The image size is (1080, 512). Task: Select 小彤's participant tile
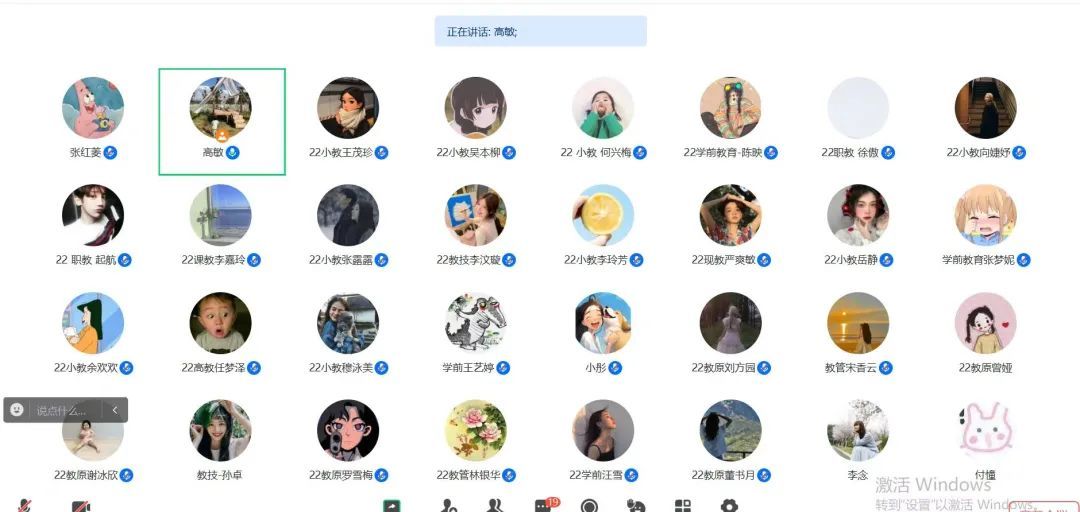[x=603, y=324]
